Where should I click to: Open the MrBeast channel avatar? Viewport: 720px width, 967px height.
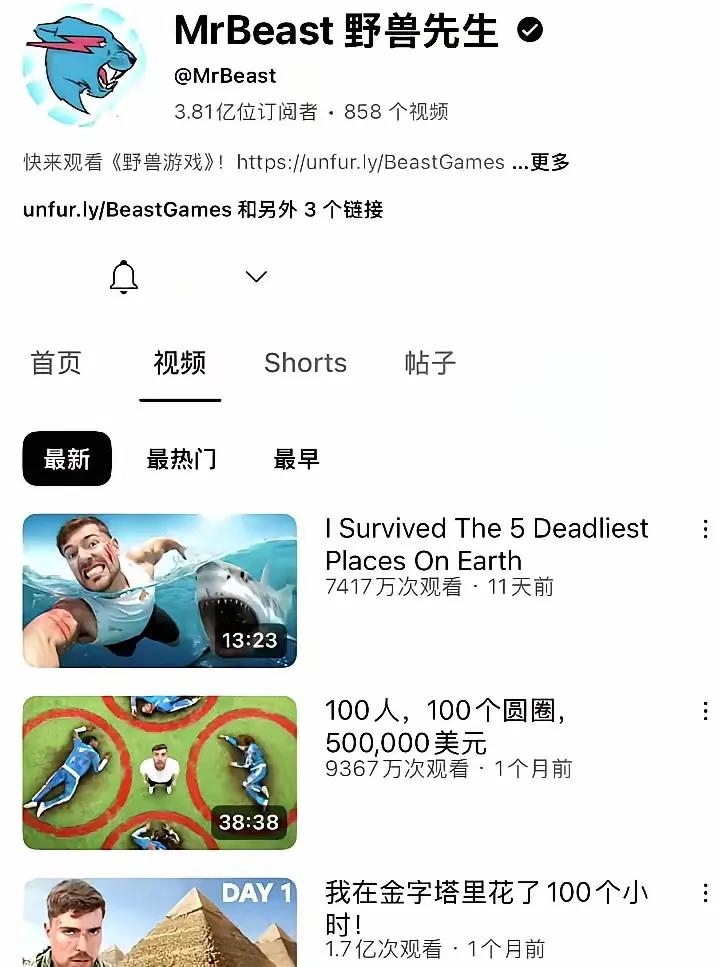tap(79, 64)
